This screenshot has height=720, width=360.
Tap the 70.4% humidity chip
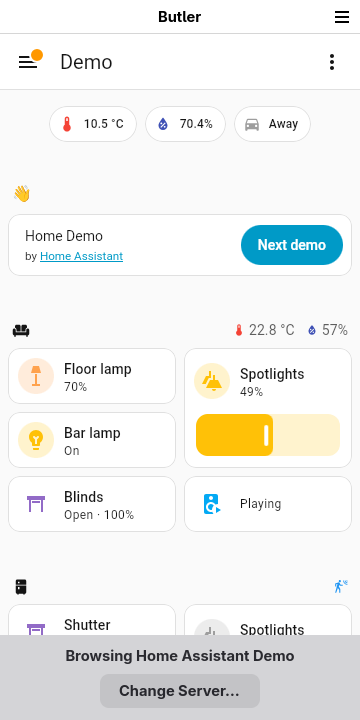pyautogui.click(x=186, y=124)
